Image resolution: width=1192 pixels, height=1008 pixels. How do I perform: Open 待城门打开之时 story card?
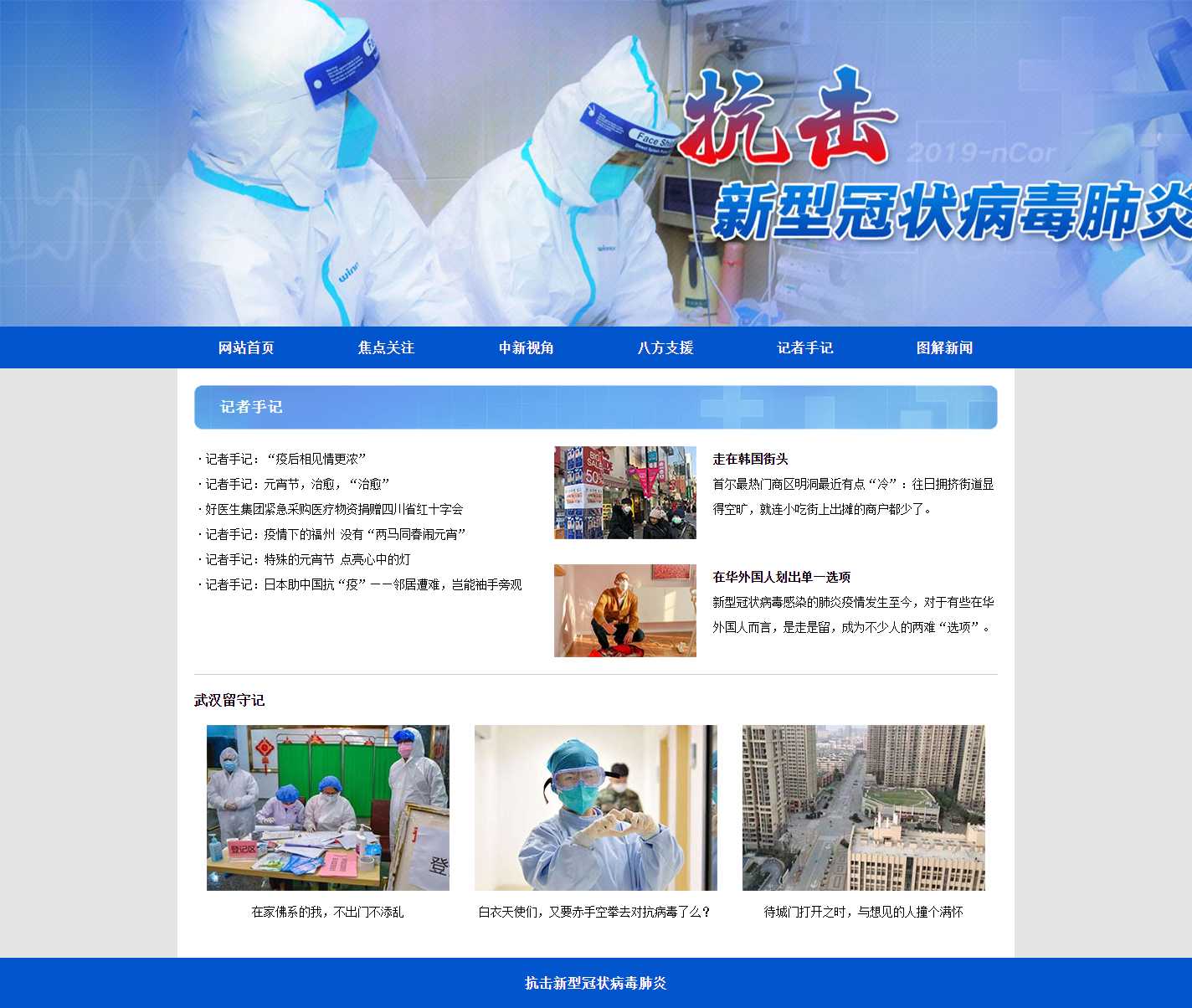pos(863,912)
